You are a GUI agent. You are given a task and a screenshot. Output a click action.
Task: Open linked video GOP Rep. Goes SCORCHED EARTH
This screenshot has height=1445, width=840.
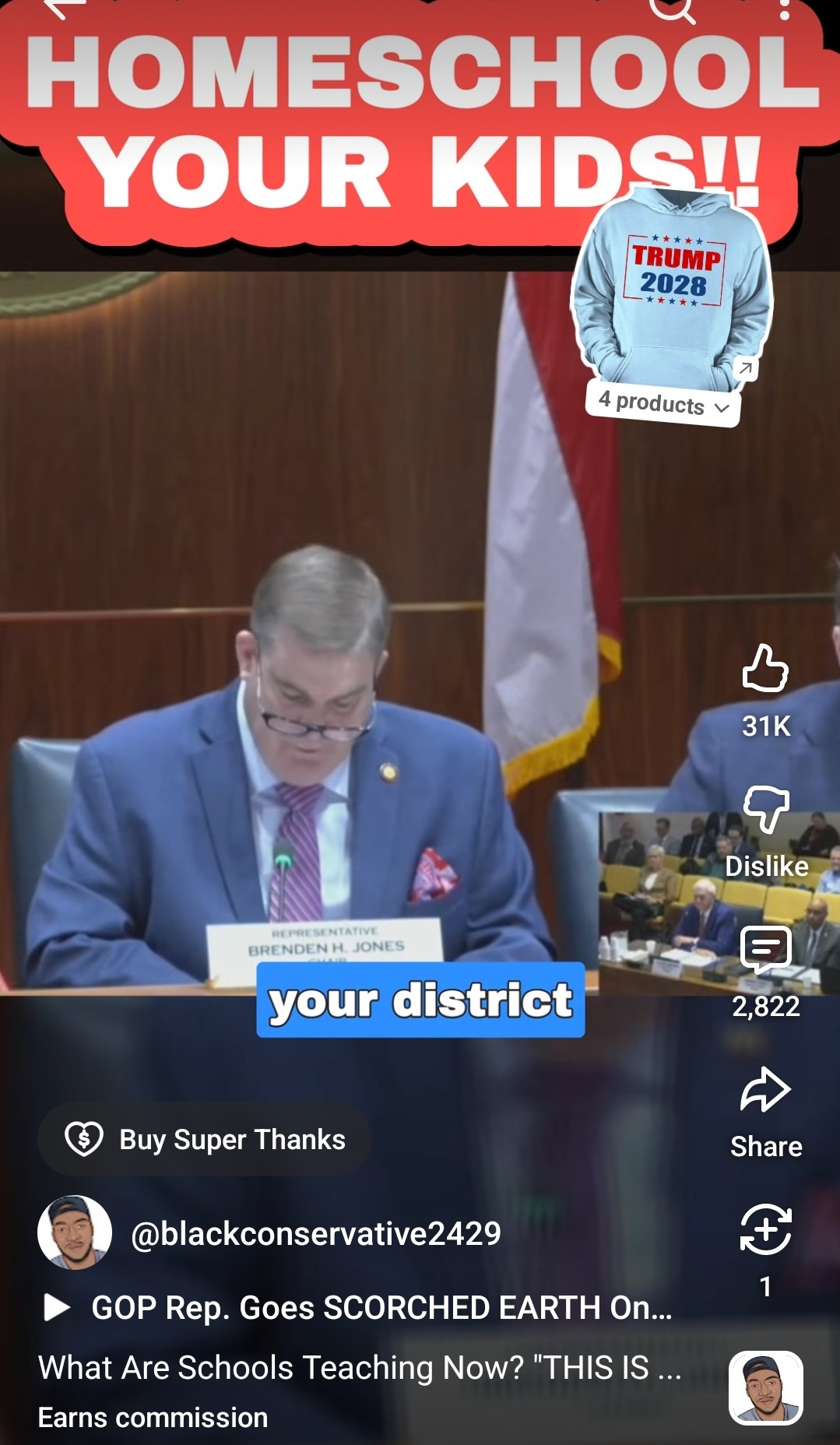(366, 1308)
